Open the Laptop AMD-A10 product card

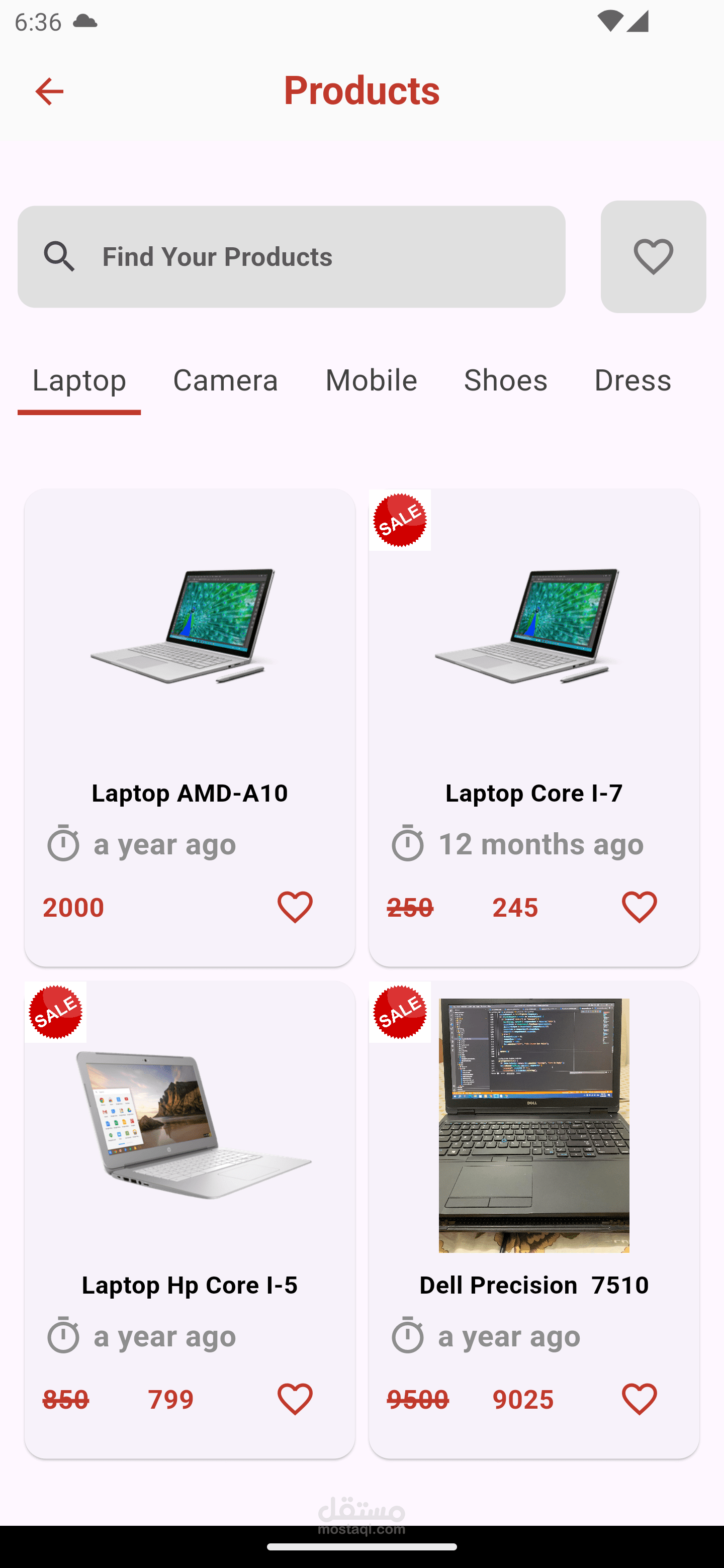(x=190, y=669)
